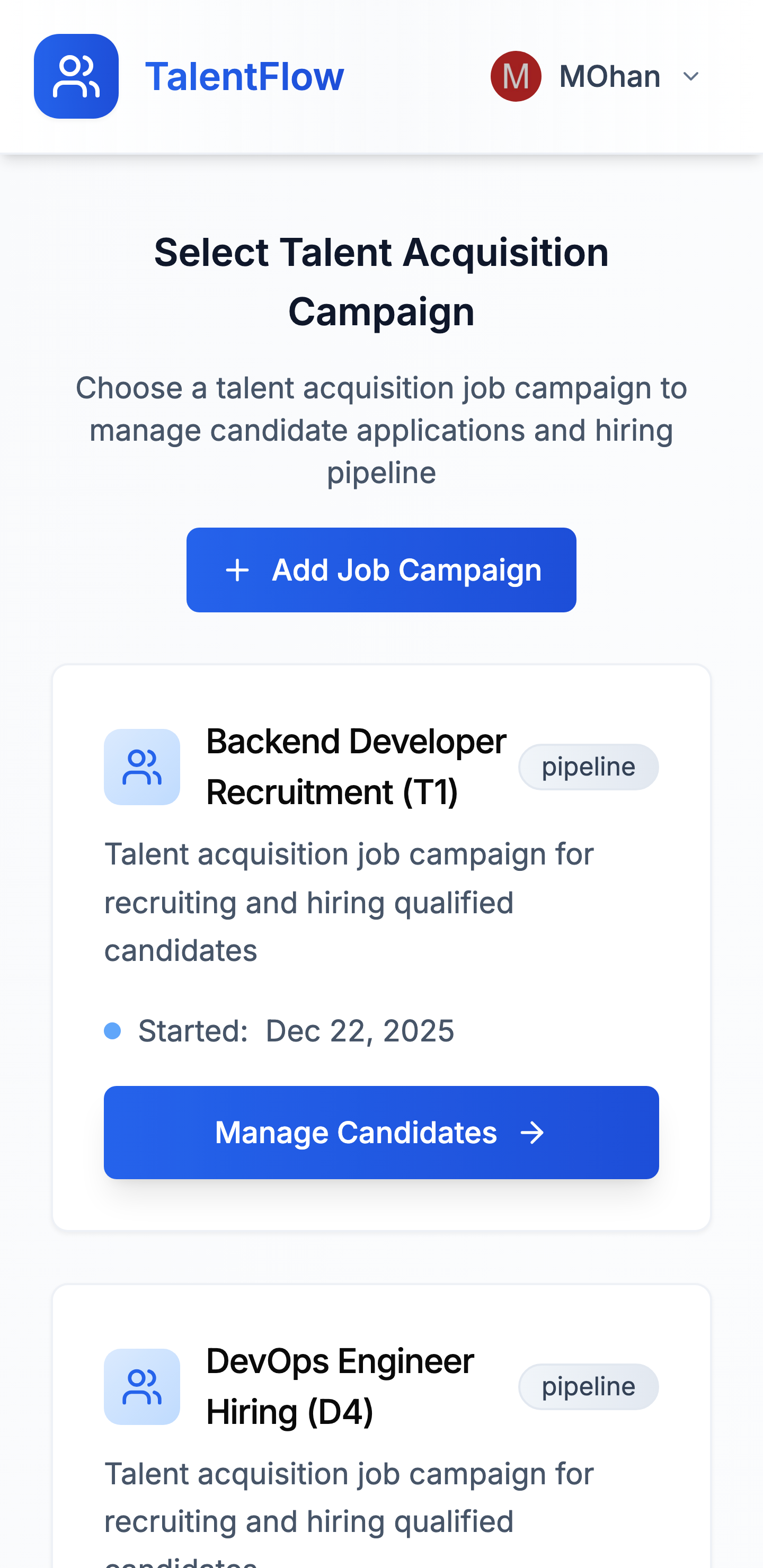Click the plus icon on Add Job Campaign

237,570
